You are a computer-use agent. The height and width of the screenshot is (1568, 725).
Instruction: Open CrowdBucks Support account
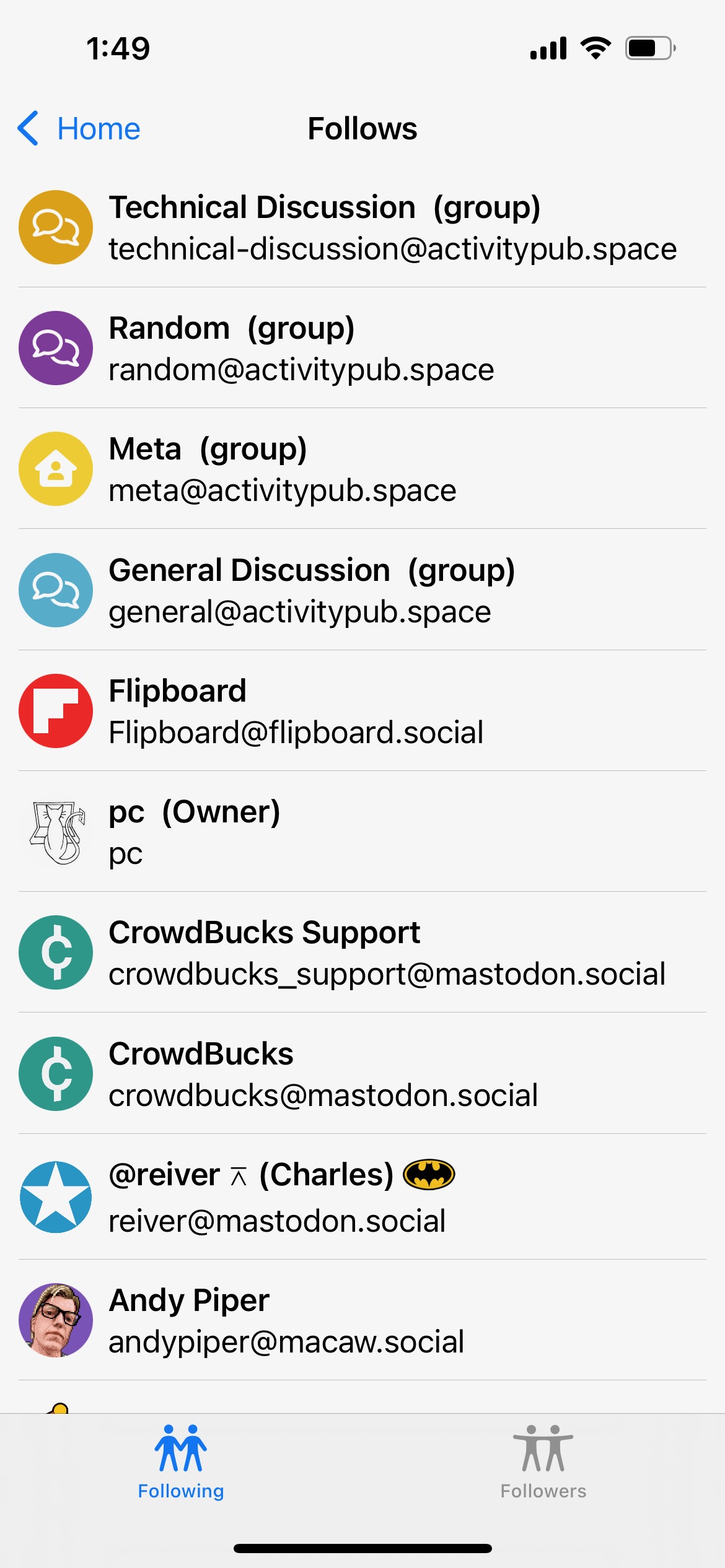[362, 952]
